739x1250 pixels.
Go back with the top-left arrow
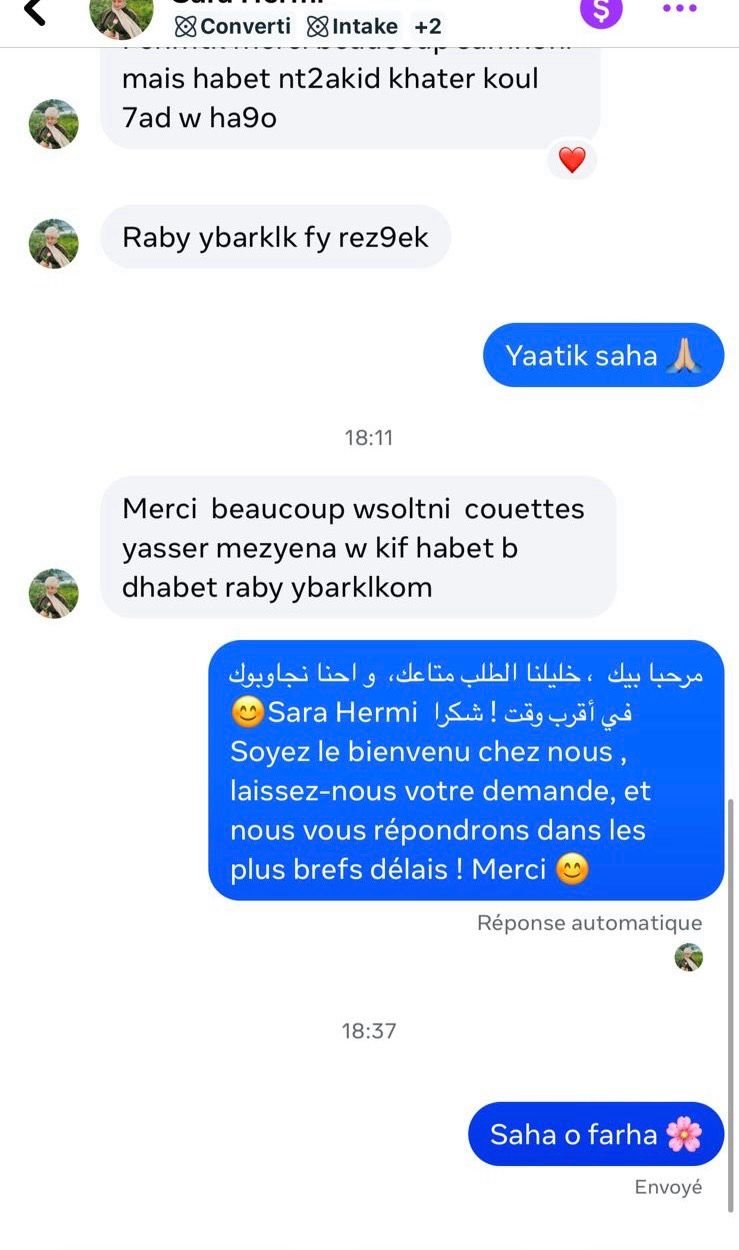click(x=34, y=12)
